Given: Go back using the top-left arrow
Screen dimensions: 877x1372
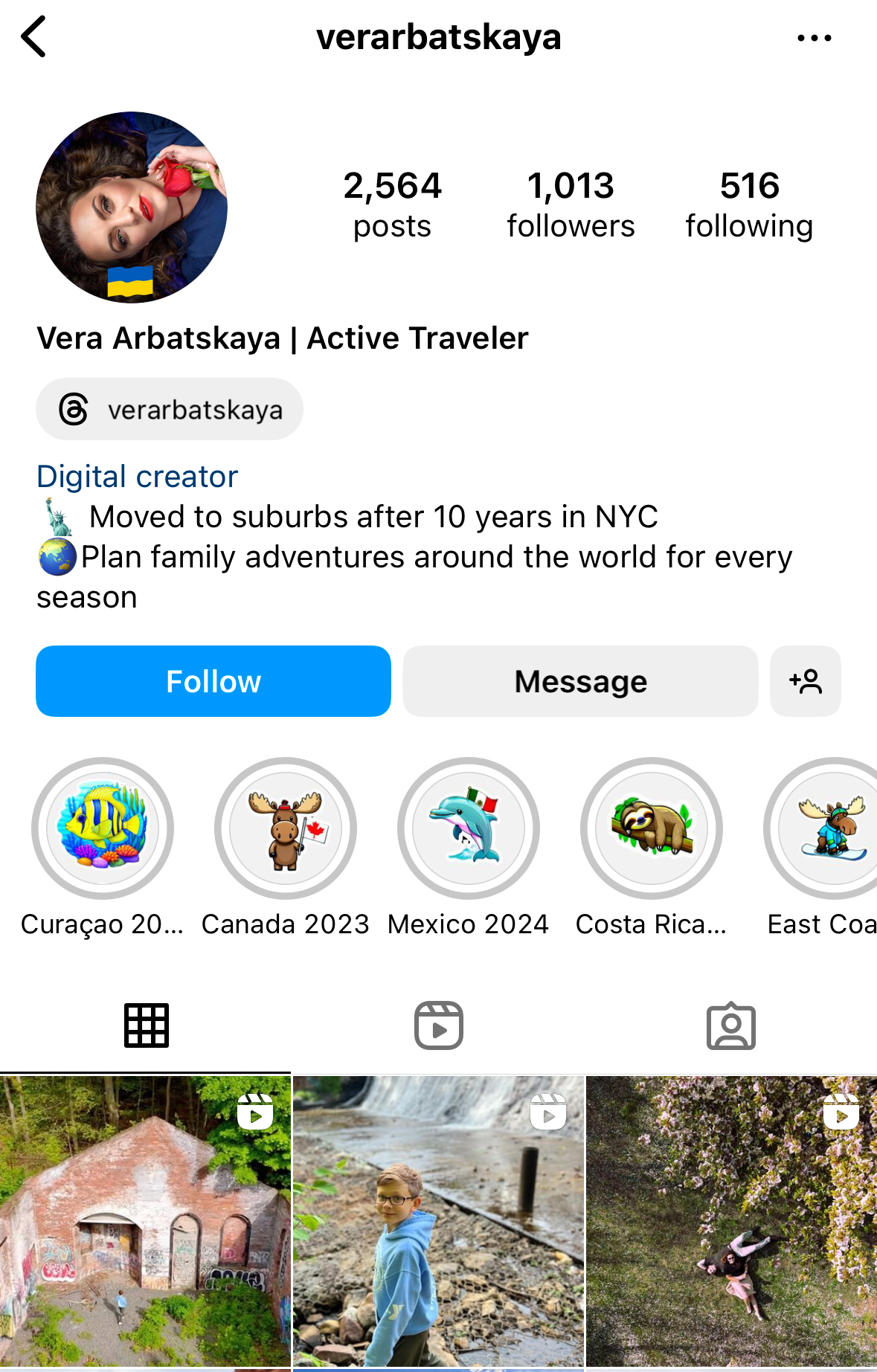Looking at the screenshot, I should pos(34,36).
